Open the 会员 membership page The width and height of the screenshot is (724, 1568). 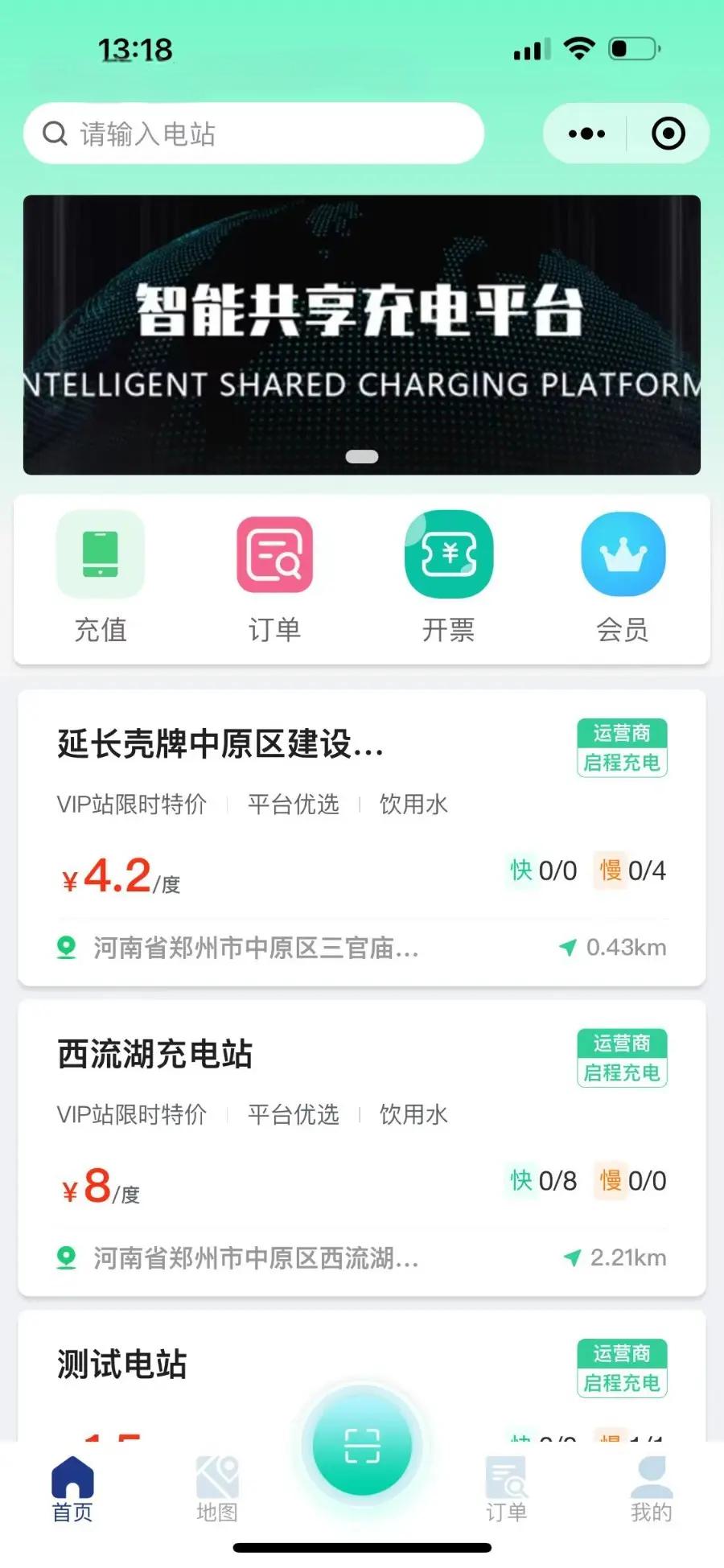[x=623, y=577]
